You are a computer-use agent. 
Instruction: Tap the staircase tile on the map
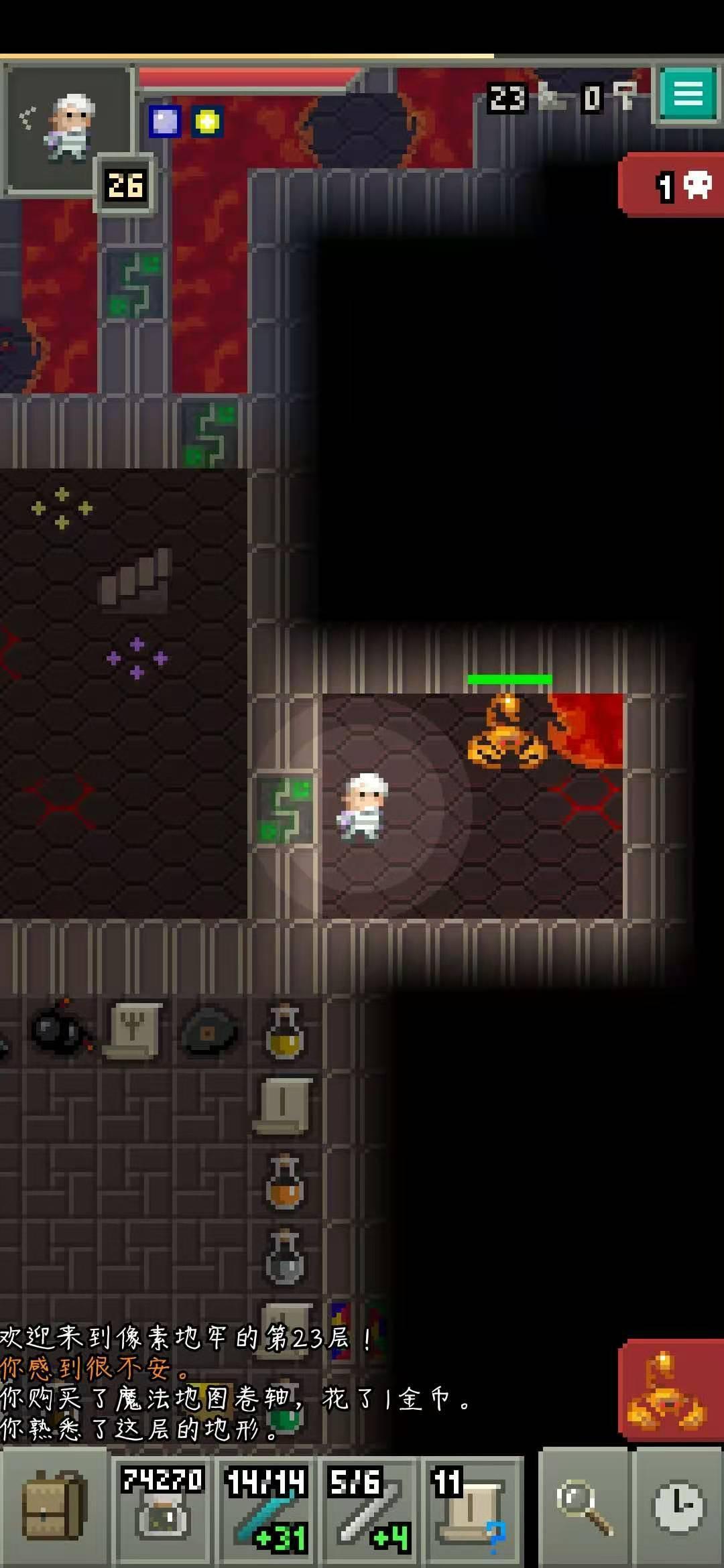pos(137,580)
